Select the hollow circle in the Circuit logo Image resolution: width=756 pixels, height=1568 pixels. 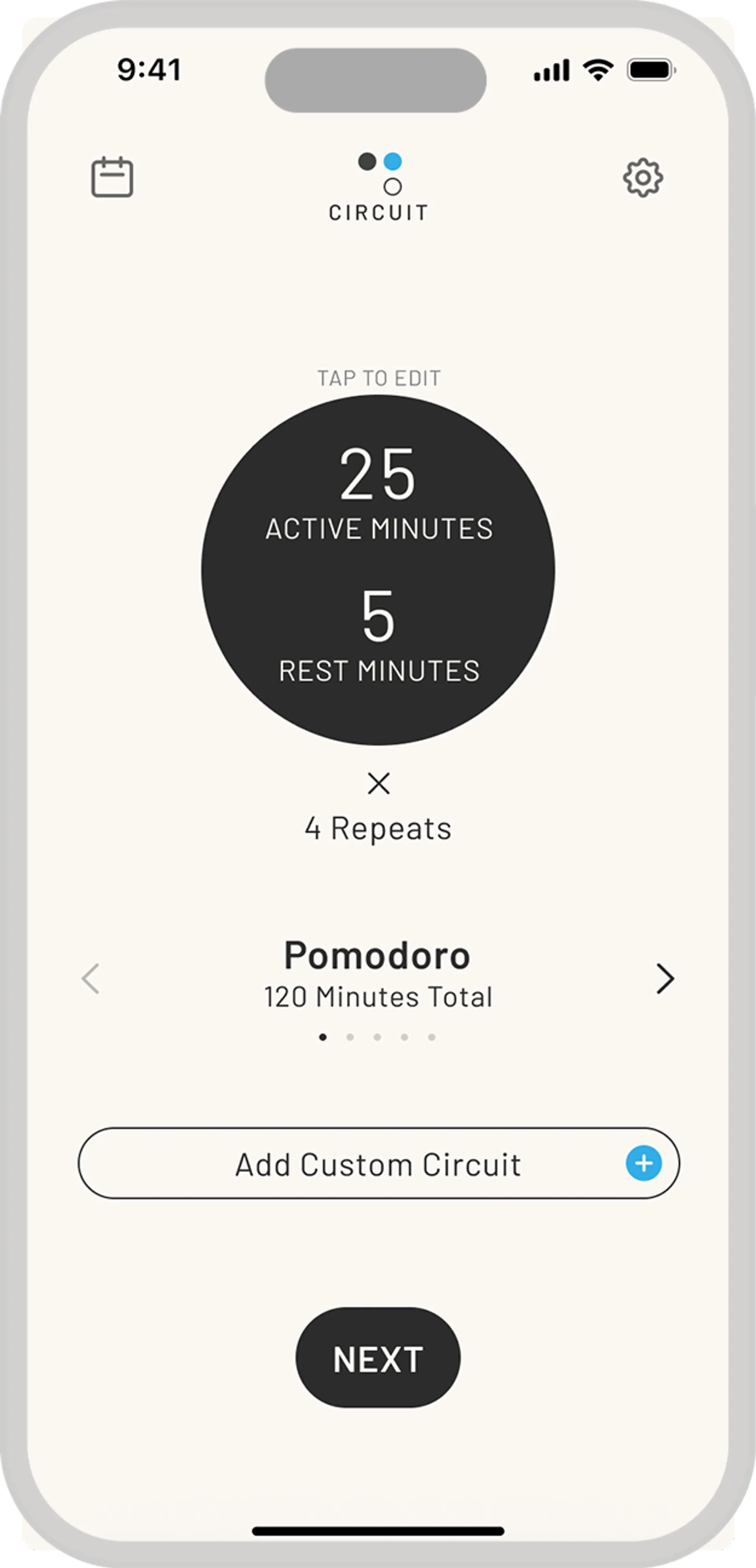click(392, 186)
